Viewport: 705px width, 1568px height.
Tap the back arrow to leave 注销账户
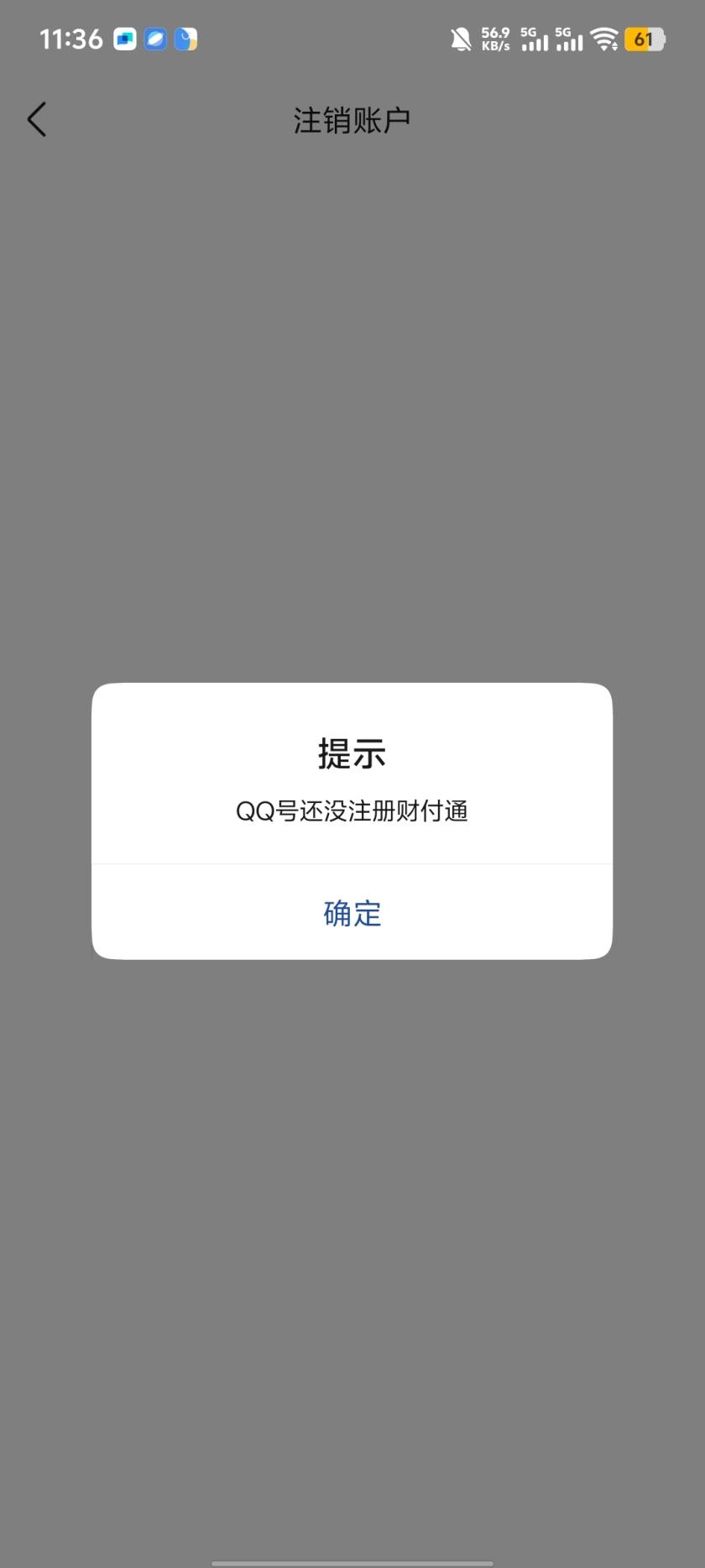37,118
